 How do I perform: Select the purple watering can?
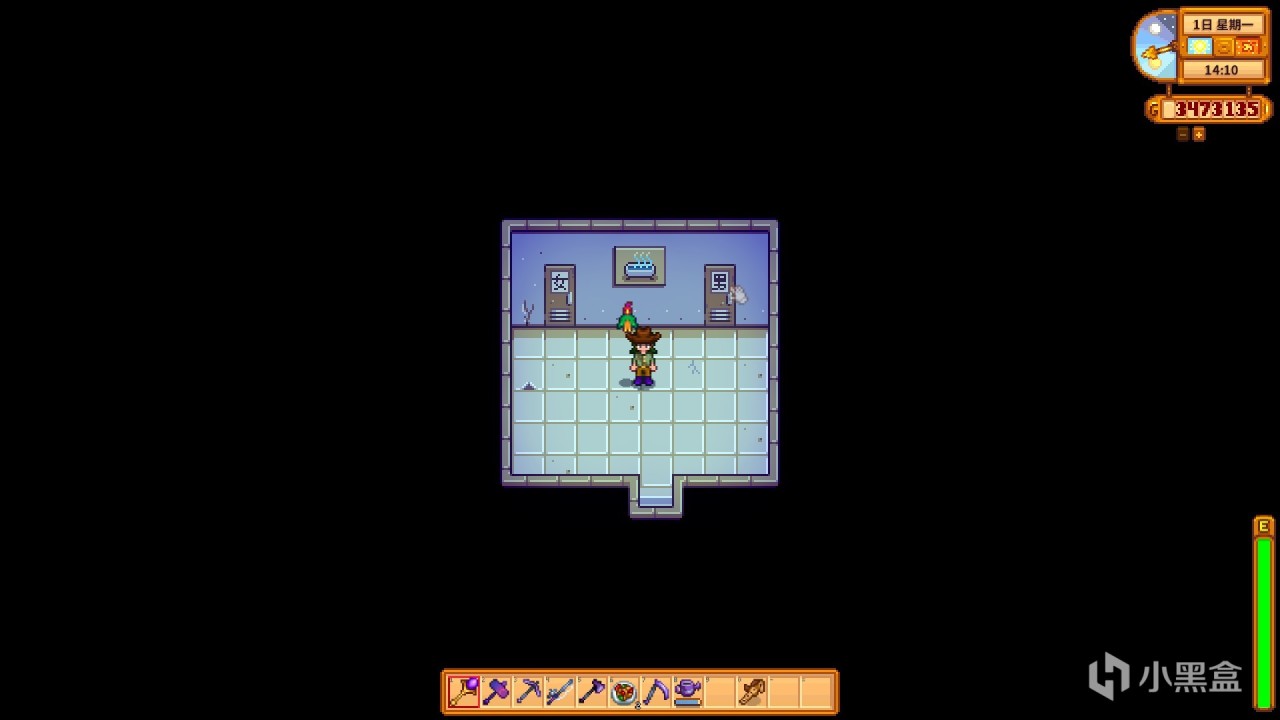pos(688,691)
